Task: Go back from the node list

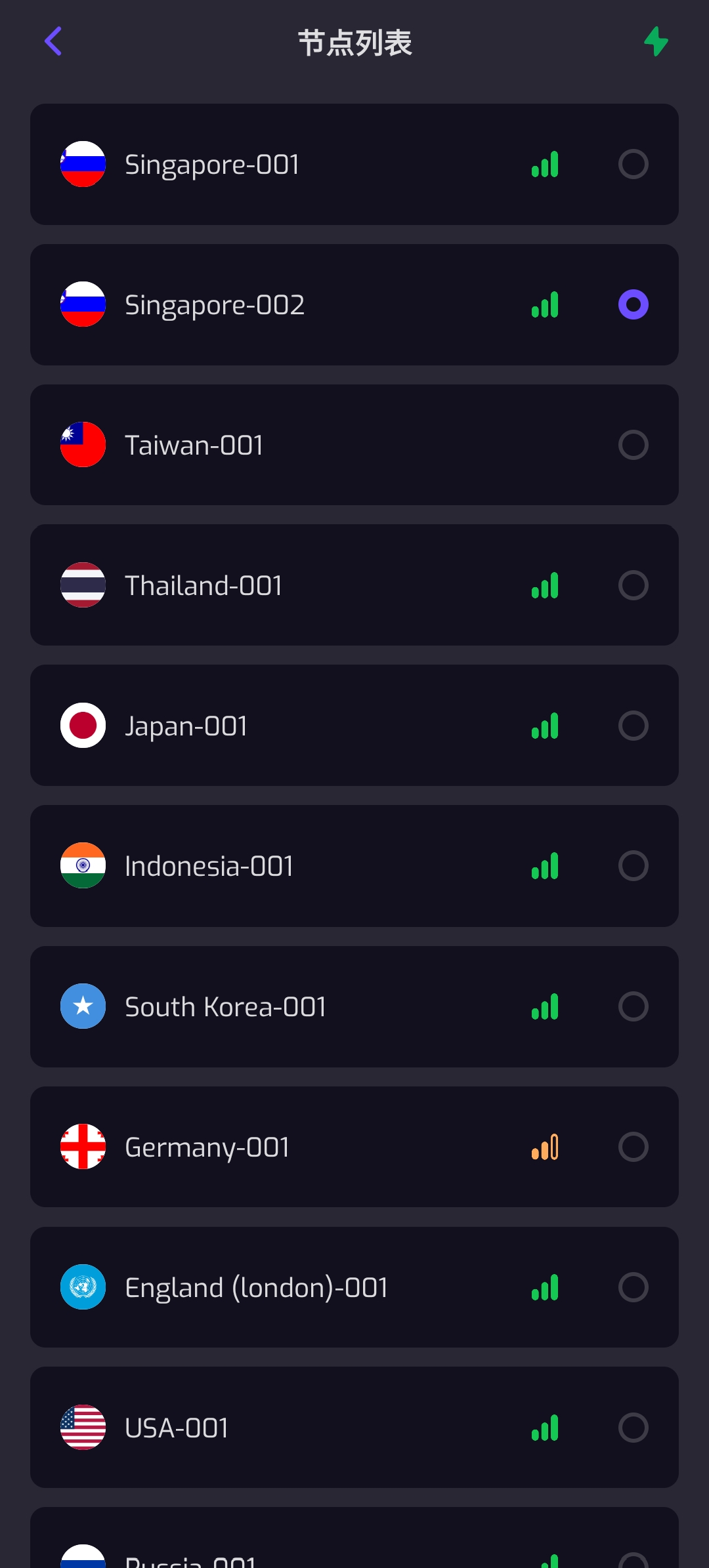Action: click(53, 42)
